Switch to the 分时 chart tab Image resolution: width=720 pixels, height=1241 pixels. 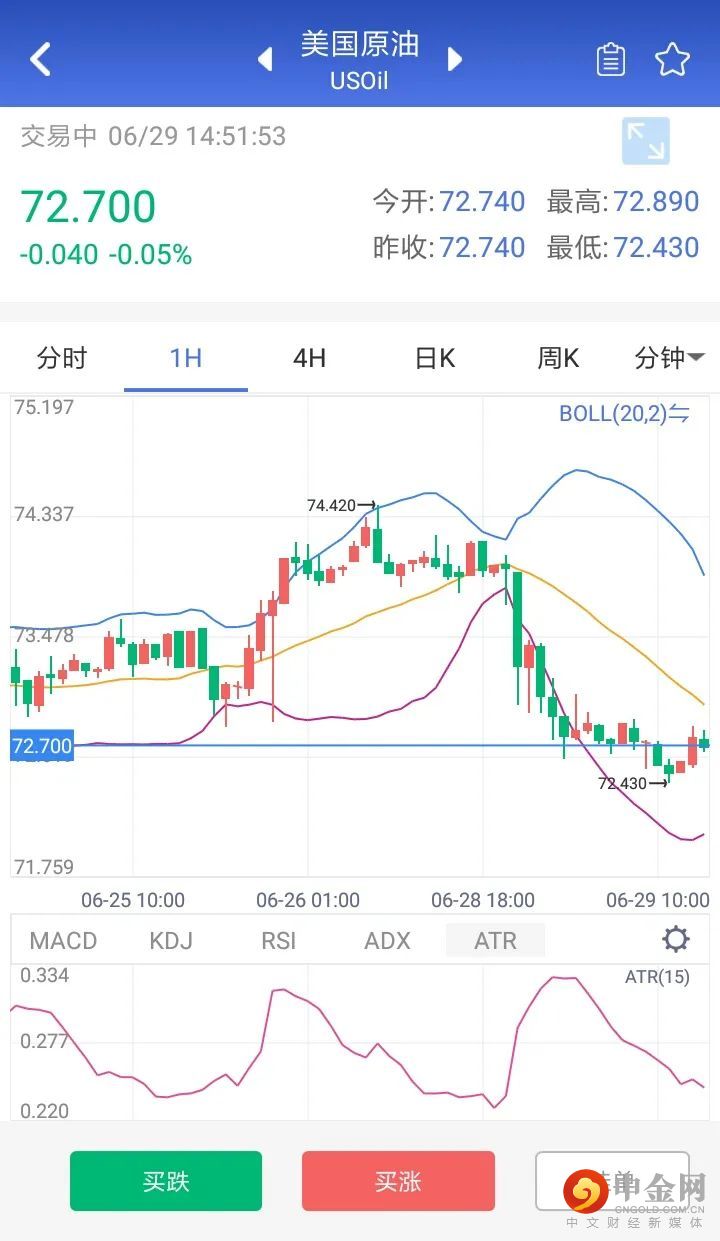[x=62, y=358]
